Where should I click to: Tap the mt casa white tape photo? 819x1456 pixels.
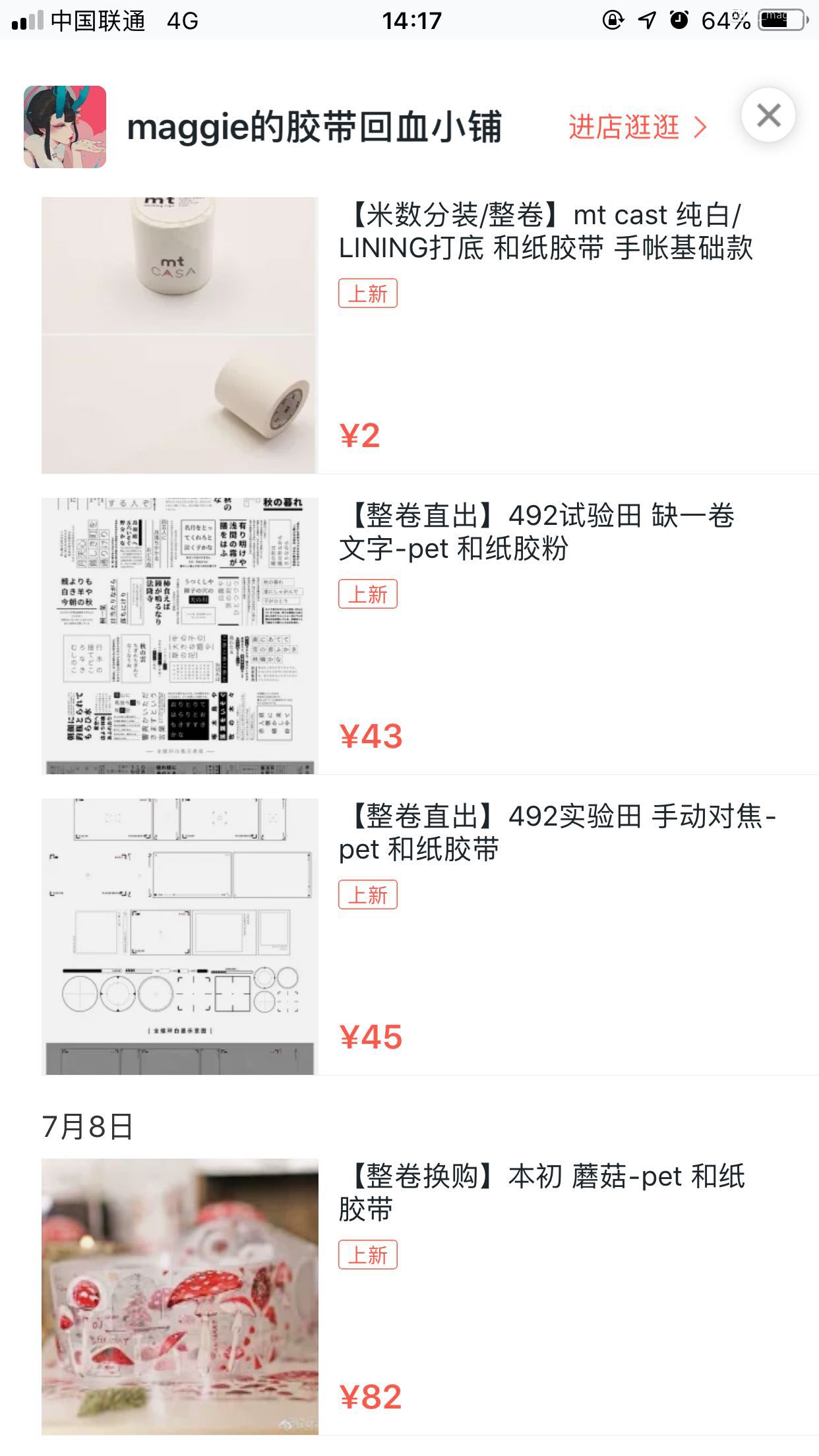(179, 335)
